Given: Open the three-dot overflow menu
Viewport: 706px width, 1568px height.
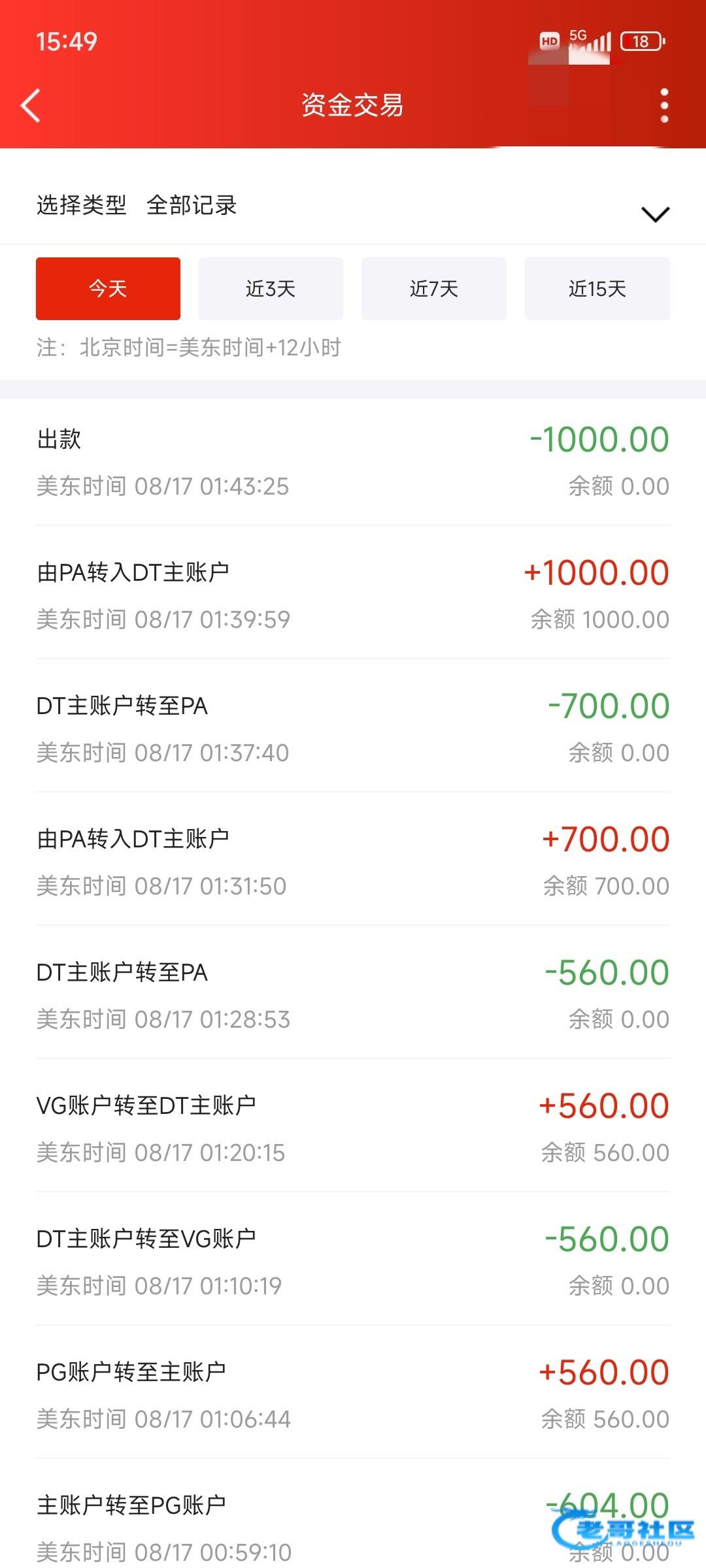Looking at the screenshot, I should 664,105.
